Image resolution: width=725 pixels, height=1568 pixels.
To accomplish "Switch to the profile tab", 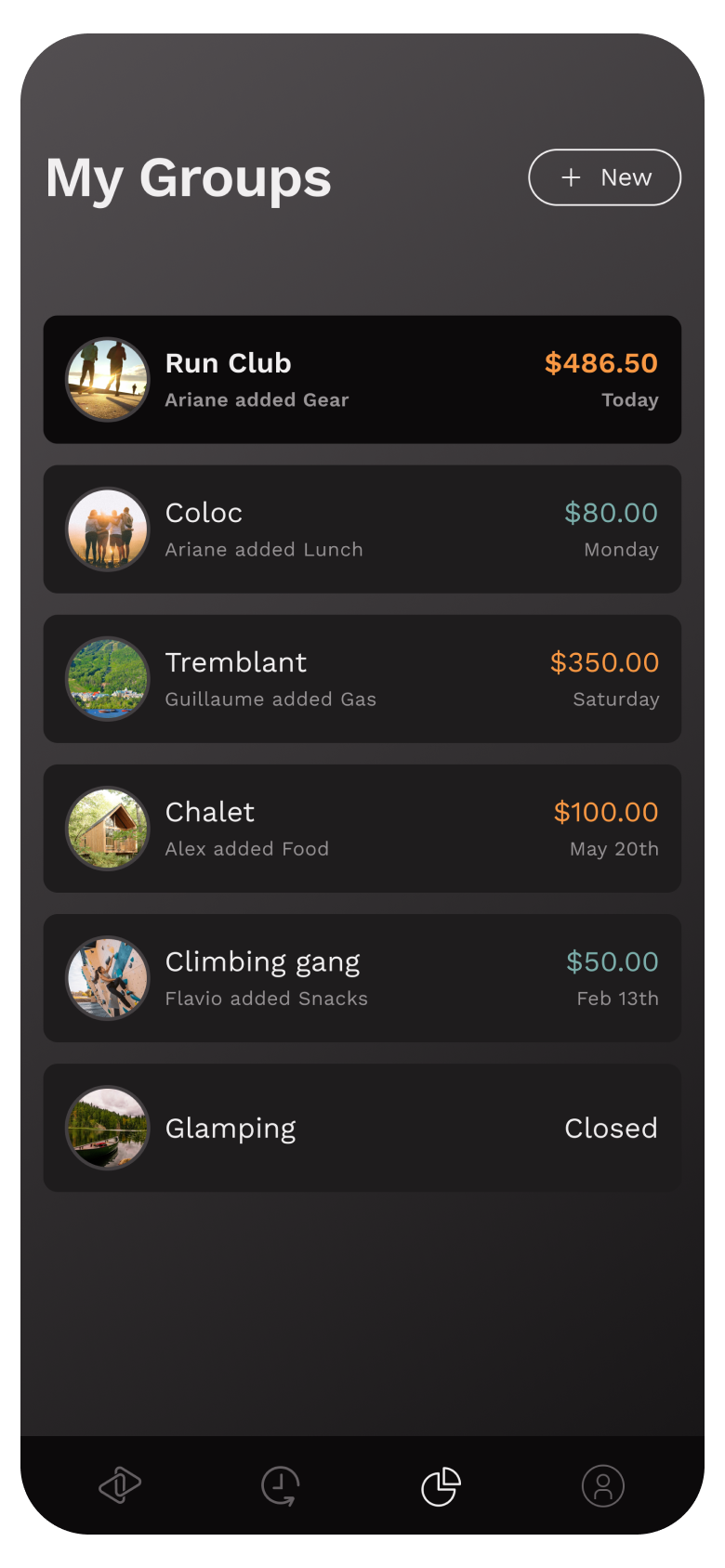I will [x=602, y=1485].
